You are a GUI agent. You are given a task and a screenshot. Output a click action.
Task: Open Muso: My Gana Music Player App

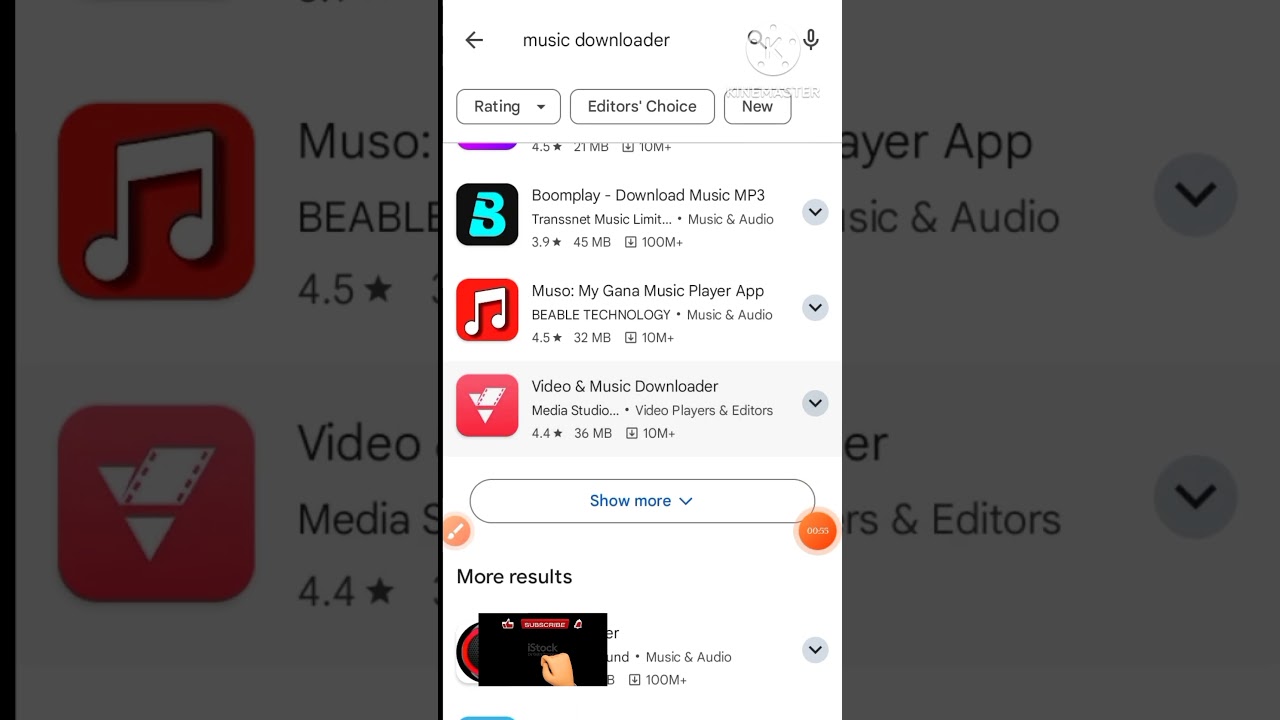[x=647, y=291]
